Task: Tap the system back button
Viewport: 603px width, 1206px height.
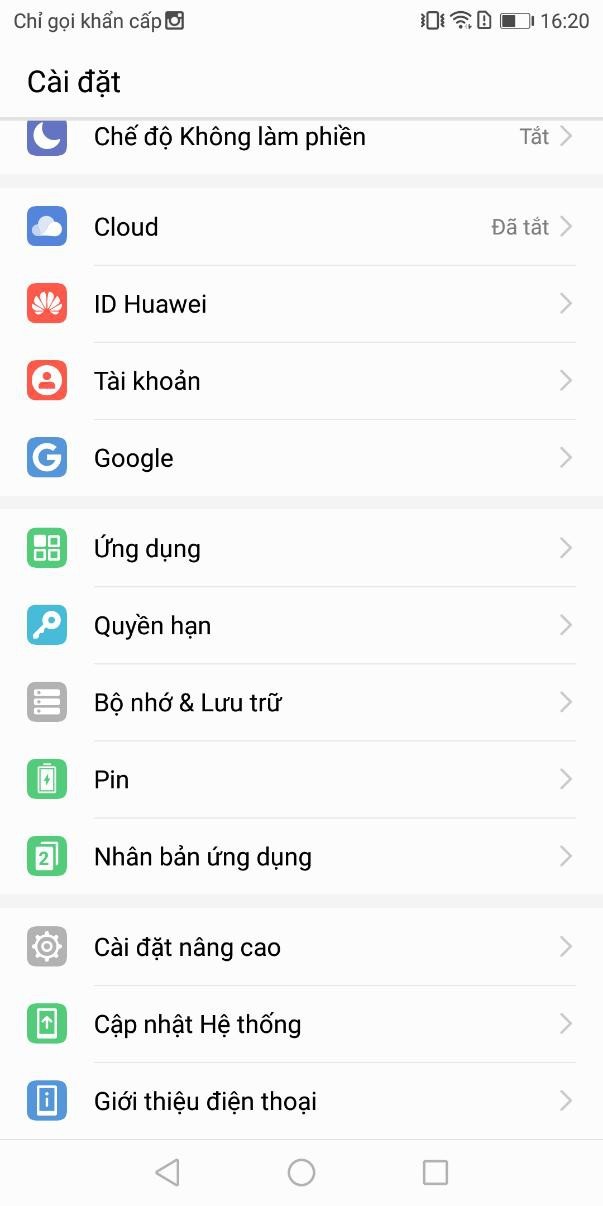Action: click(167, 1172)
